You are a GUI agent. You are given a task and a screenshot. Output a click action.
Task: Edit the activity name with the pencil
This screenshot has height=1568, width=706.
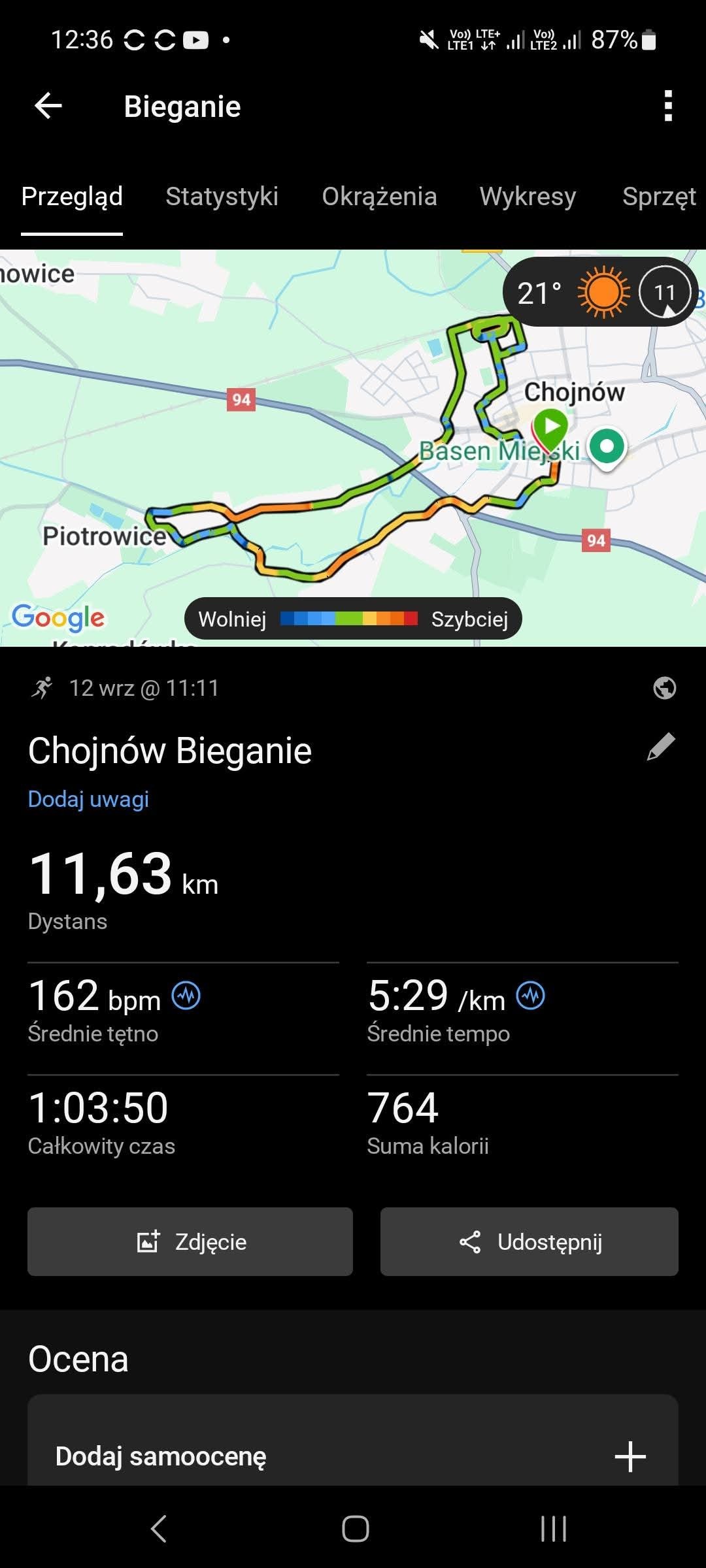pos(661,747)
